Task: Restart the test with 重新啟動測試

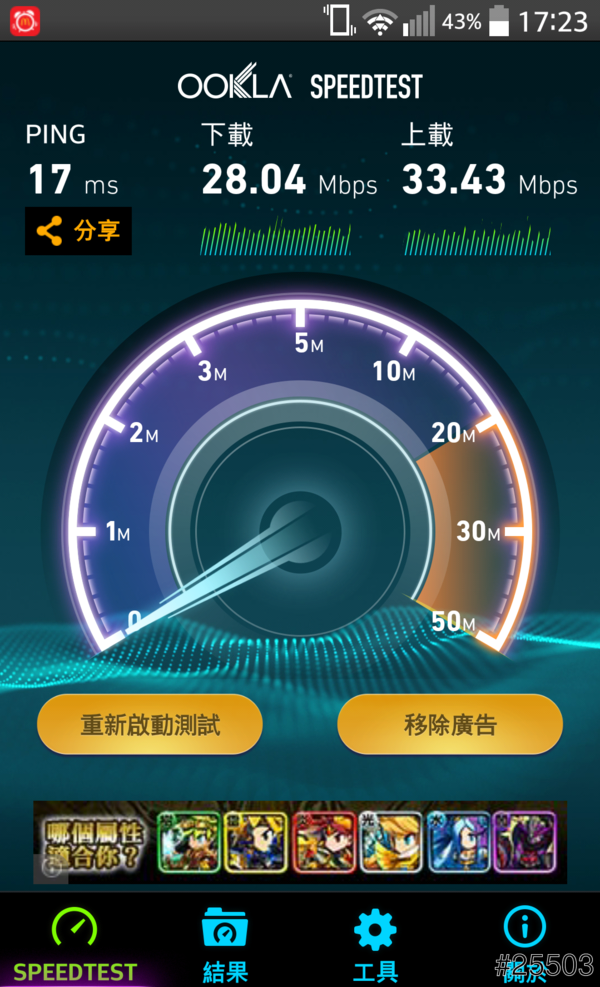Action: pyautogui.click(x=150, y=725)
